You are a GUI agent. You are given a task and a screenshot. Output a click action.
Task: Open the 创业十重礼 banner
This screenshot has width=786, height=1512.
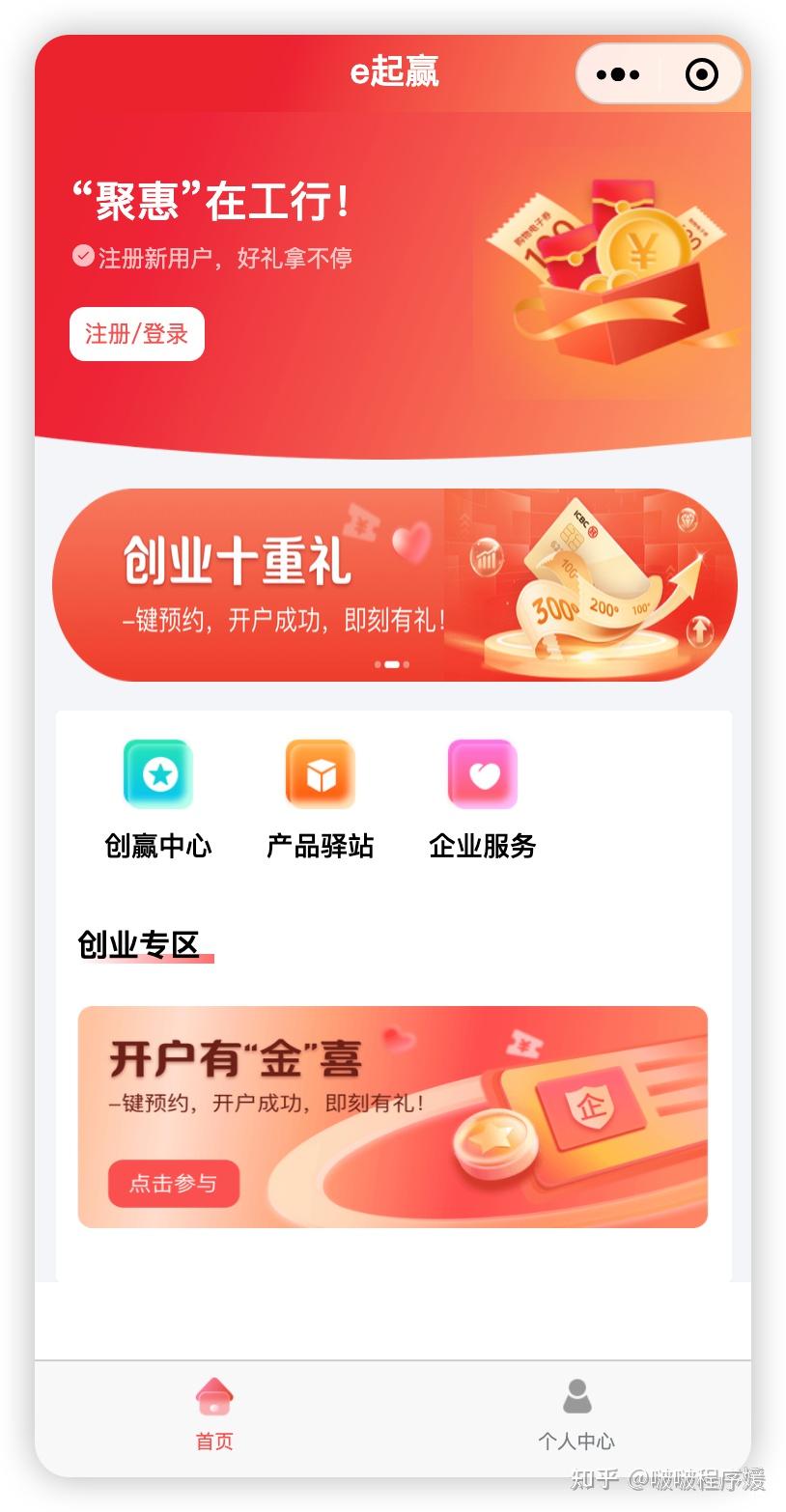(394, 585)
